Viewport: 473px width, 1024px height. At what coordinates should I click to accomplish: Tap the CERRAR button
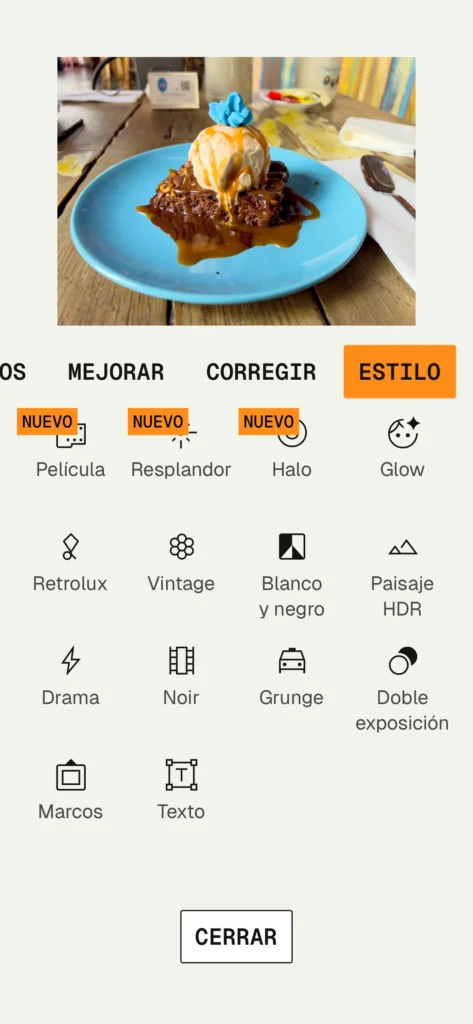click(x=236, y=936)
